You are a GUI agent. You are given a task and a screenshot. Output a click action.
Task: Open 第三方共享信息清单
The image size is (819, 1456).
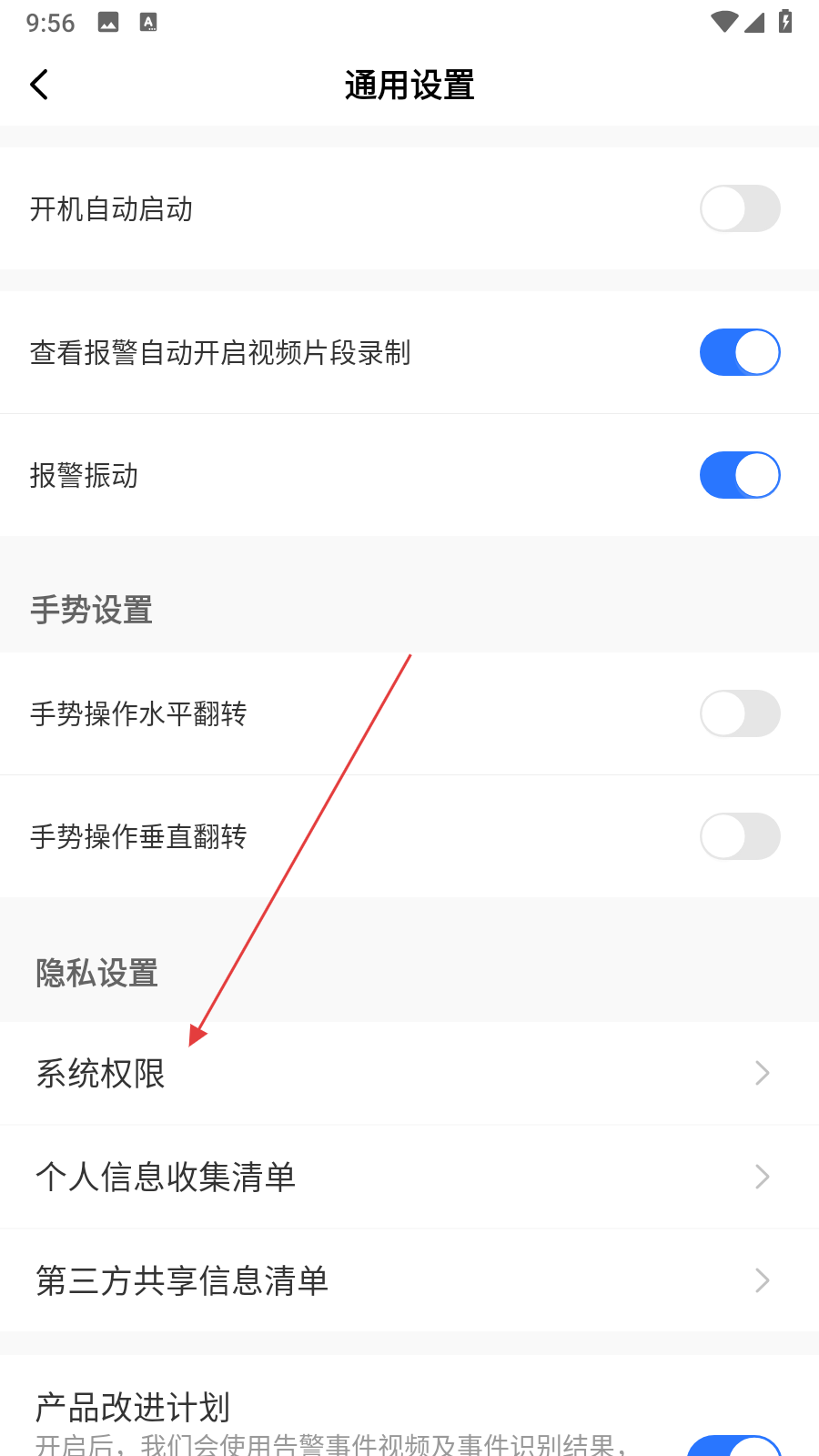[x=409, y=1281]
